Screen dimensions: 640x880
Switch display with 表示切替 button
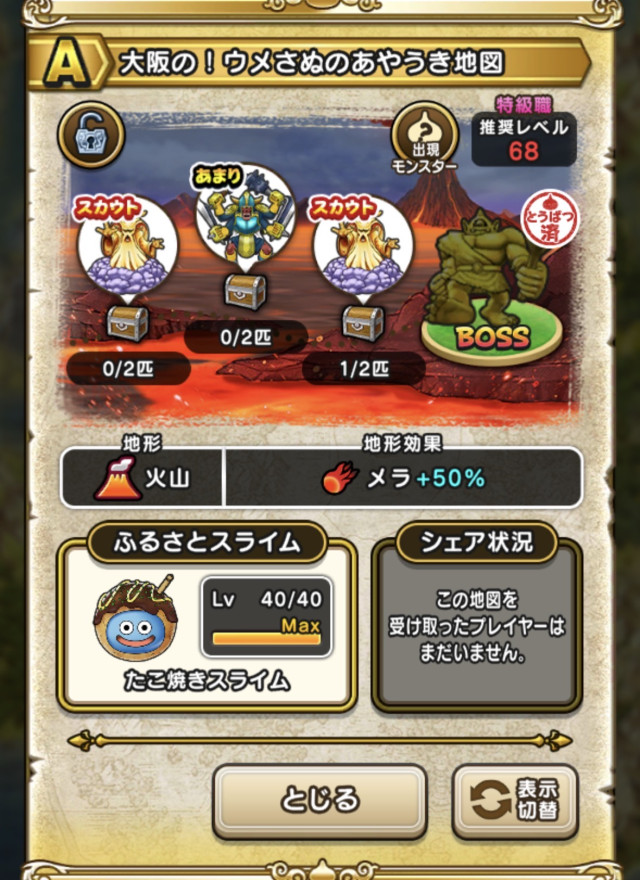pos(515,800)
